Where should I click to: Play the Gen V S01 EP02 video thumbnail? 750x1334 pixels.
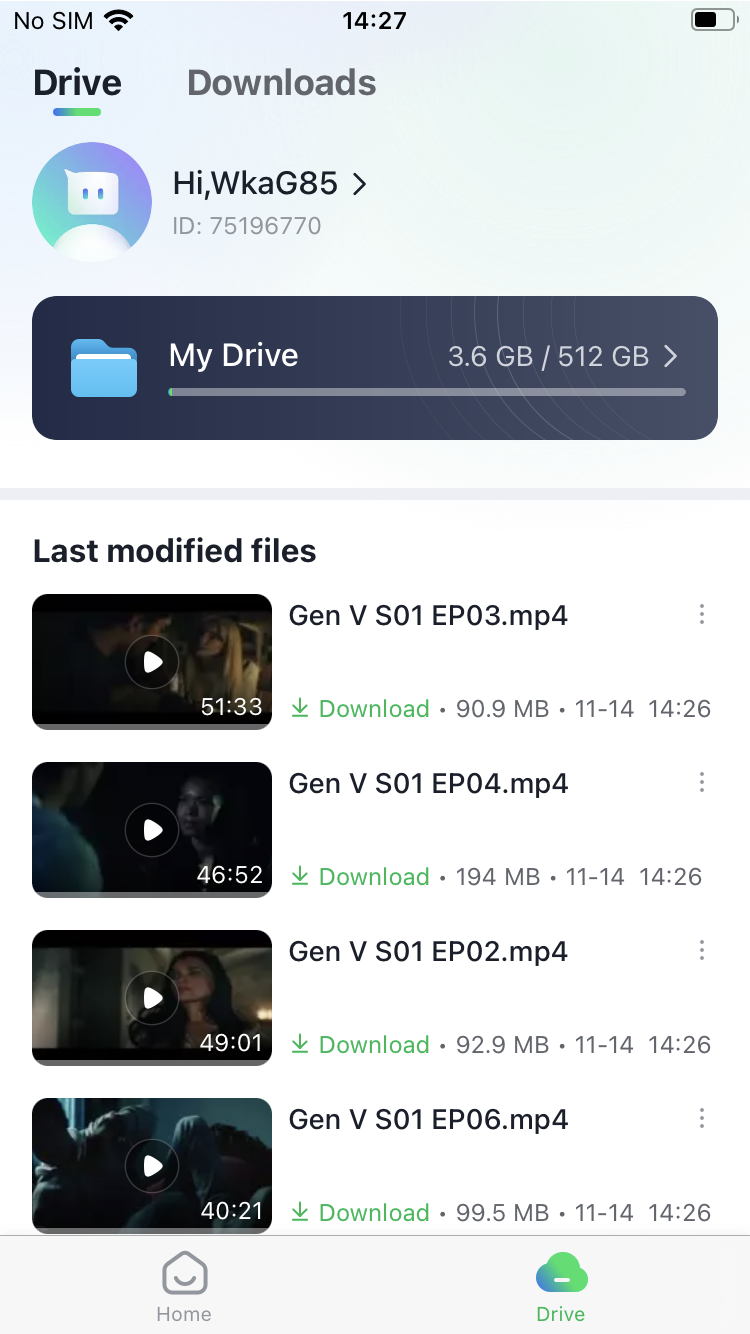152,998
